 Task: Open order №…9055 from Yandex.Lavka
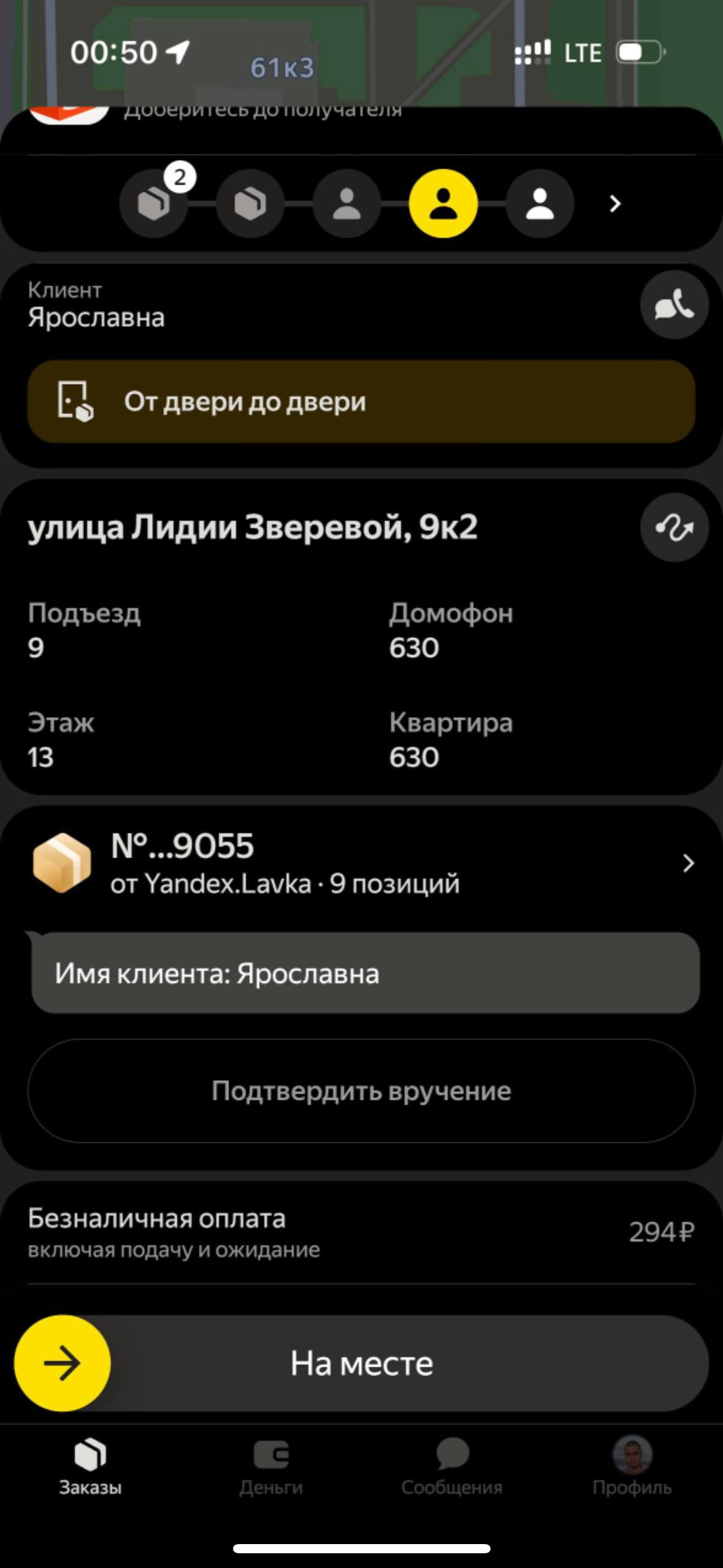pyautogui.click(x=361, y=863)
